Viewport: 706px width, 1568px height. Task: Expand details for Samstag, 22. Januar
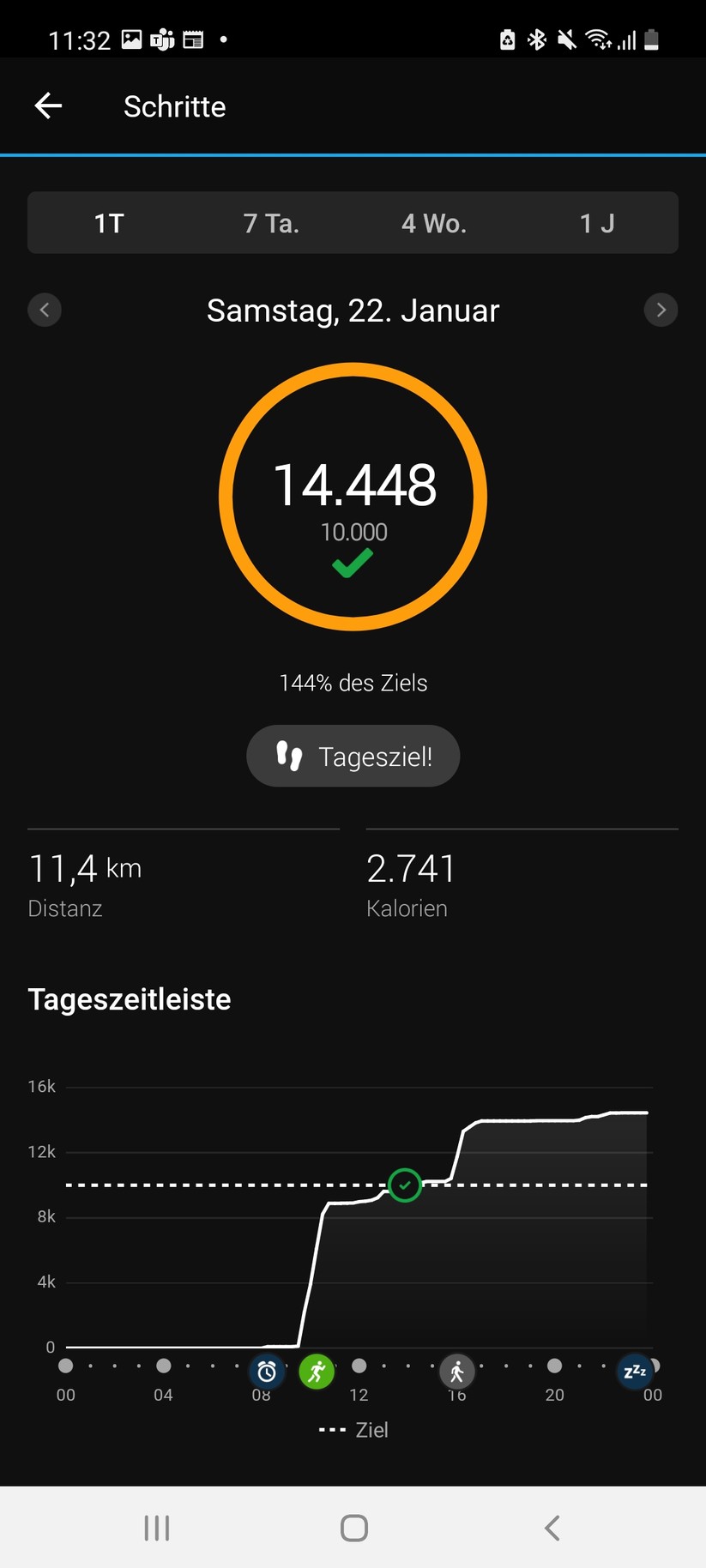pyautogui.click(x=353, y=310)
